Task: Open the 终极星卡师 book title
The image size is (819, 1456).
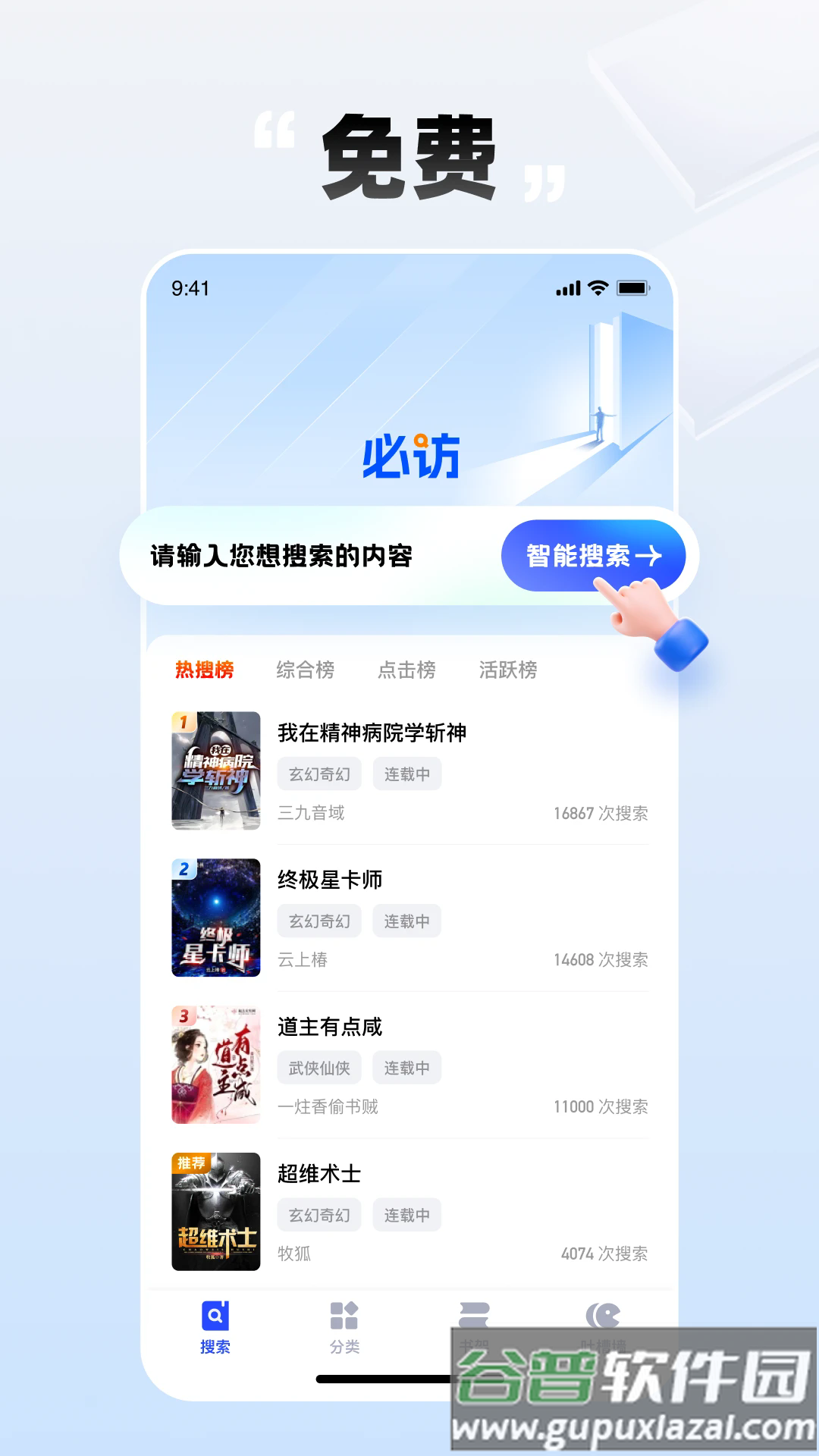Action: pyautogui.click(x=331, y=880)
